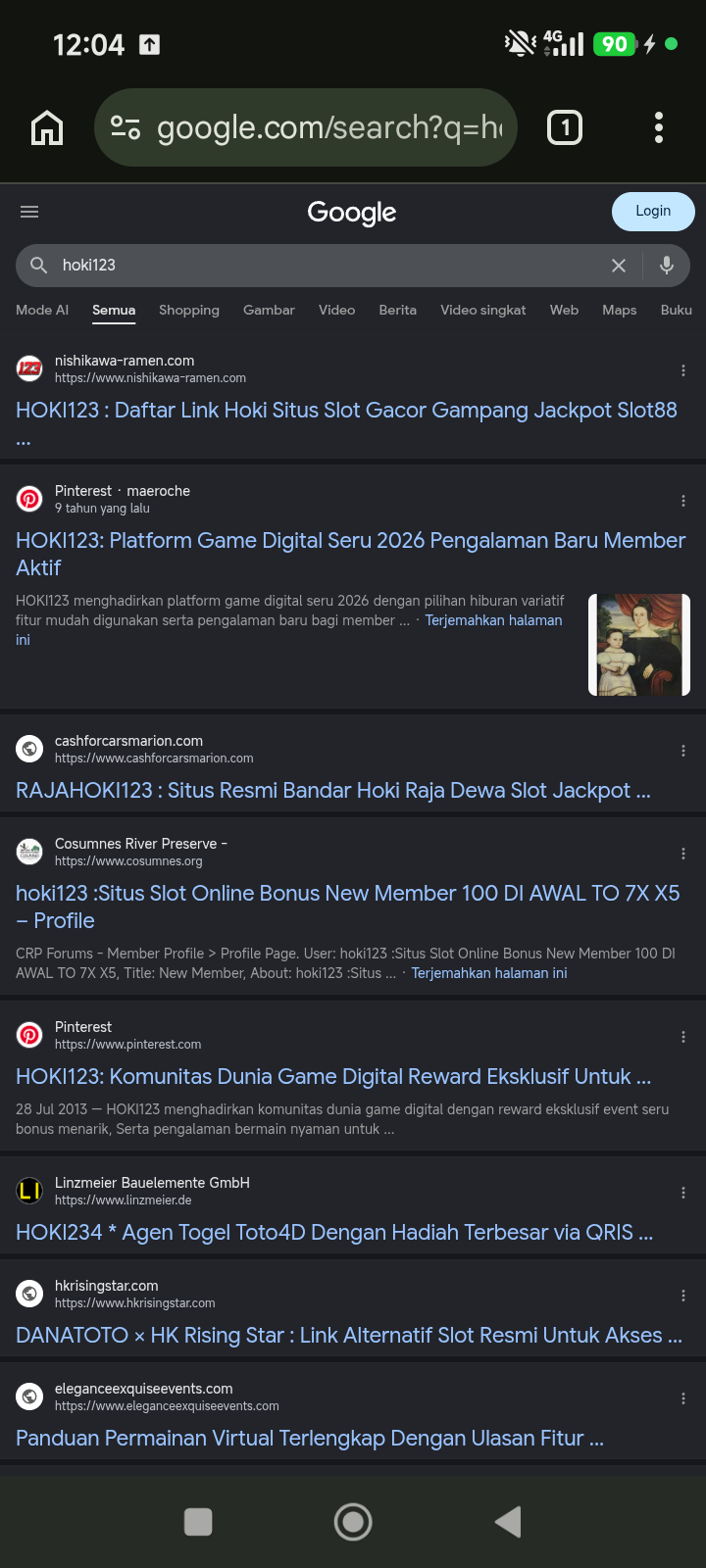
Task: Clear the hoki123 search query
Action: coord(619,266)
